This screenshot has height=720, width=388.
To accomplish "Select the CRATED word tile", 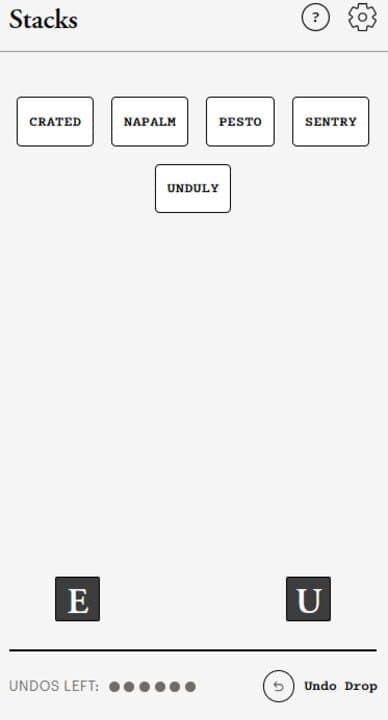I will 55,122.
